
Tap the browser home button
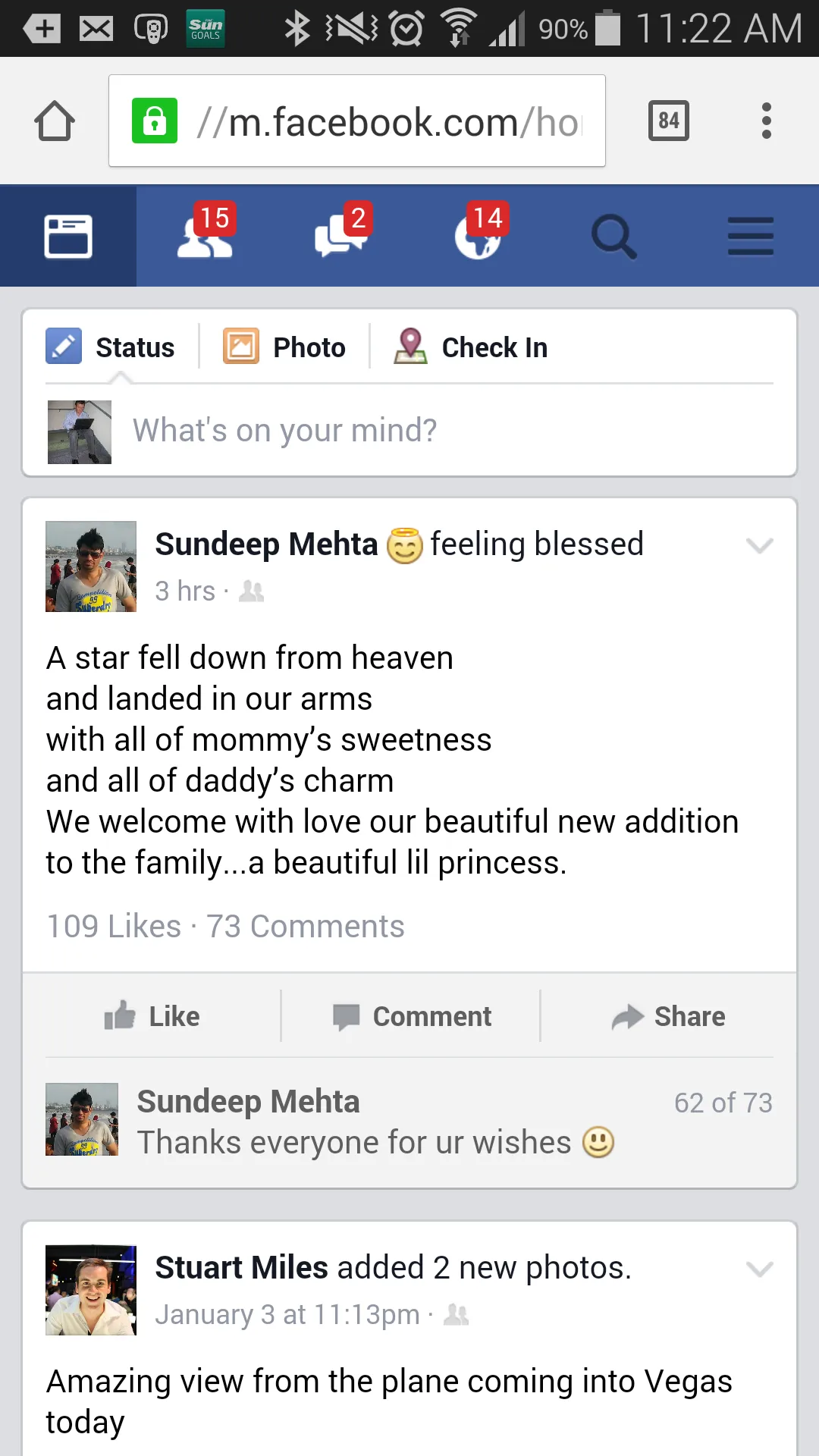(x=55, y=121)
